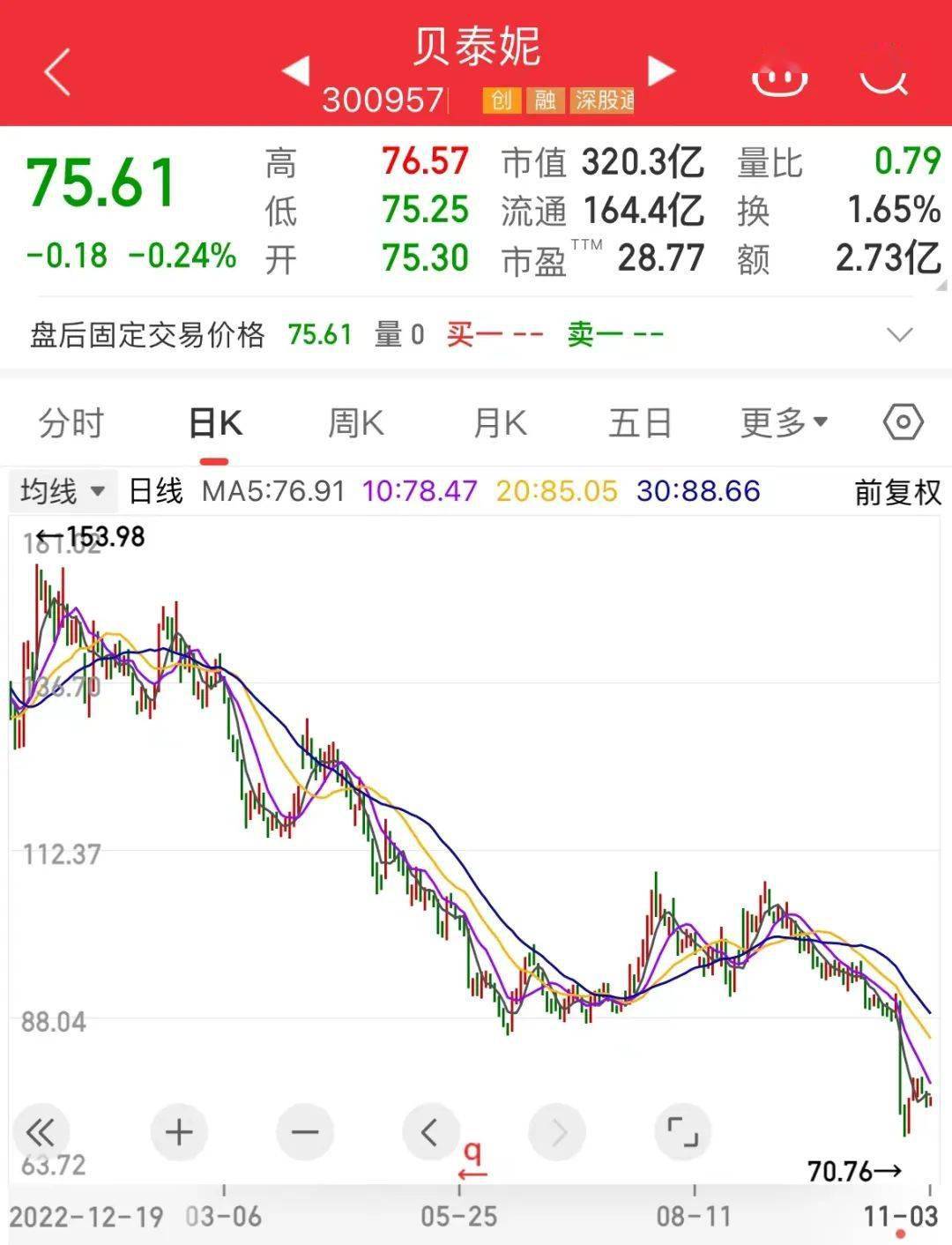Switch to the 五日 chart tab
This screenshot has width=952, height=1245.
pyautogui.click(x=641, y=424)
